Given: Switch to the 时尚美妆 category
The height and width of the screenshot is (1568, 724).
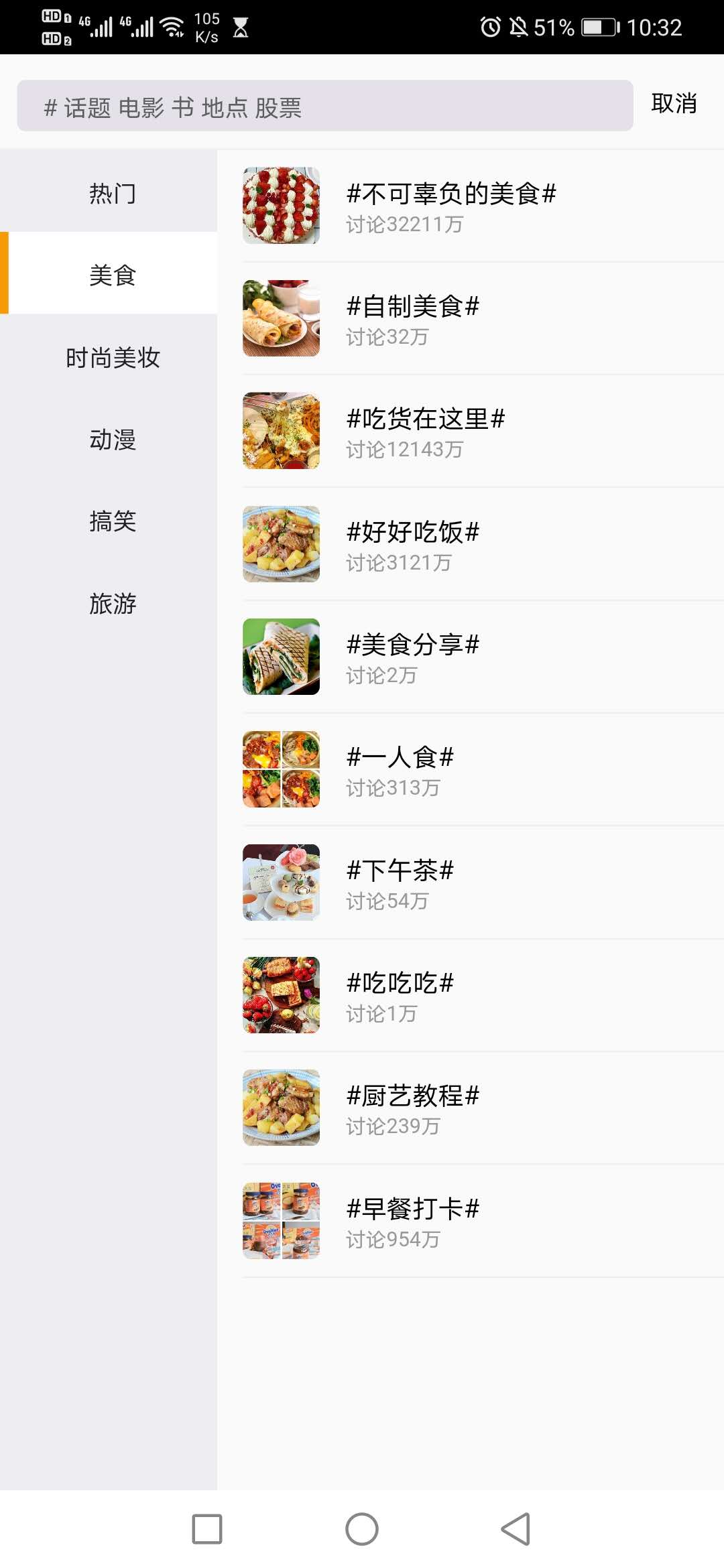Looking at the screenshot, I should 112,357.
